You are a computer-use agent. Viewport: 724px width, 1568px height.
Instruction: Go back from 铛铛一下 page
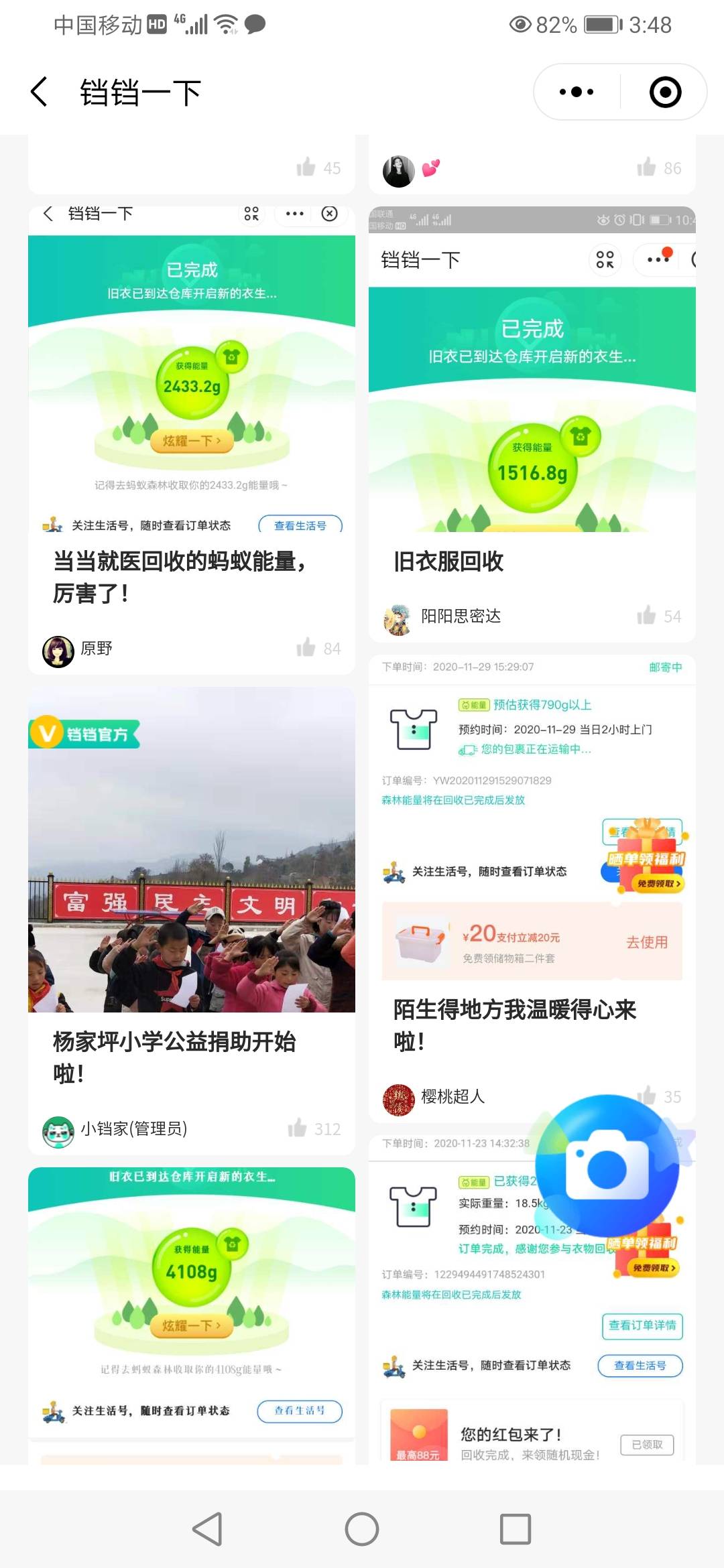pos(40,92)
